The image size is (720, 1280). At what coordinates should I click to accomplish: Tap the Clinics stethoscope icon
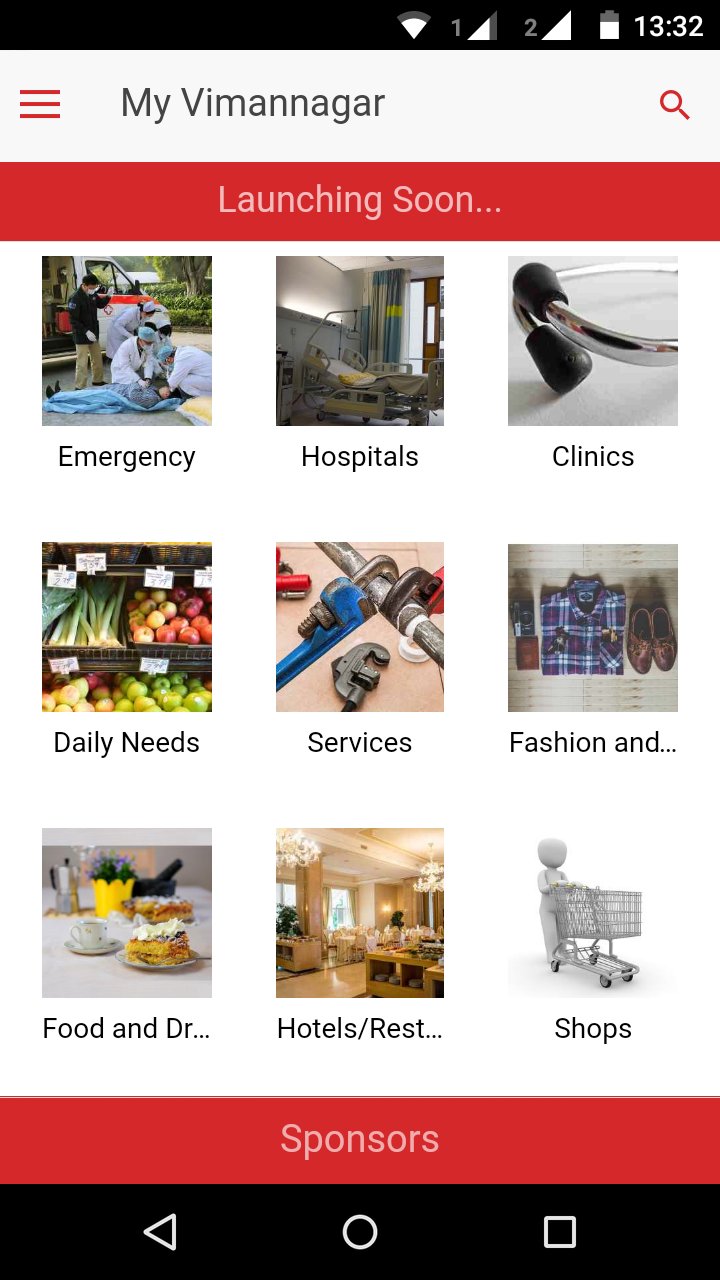(592, 340)
